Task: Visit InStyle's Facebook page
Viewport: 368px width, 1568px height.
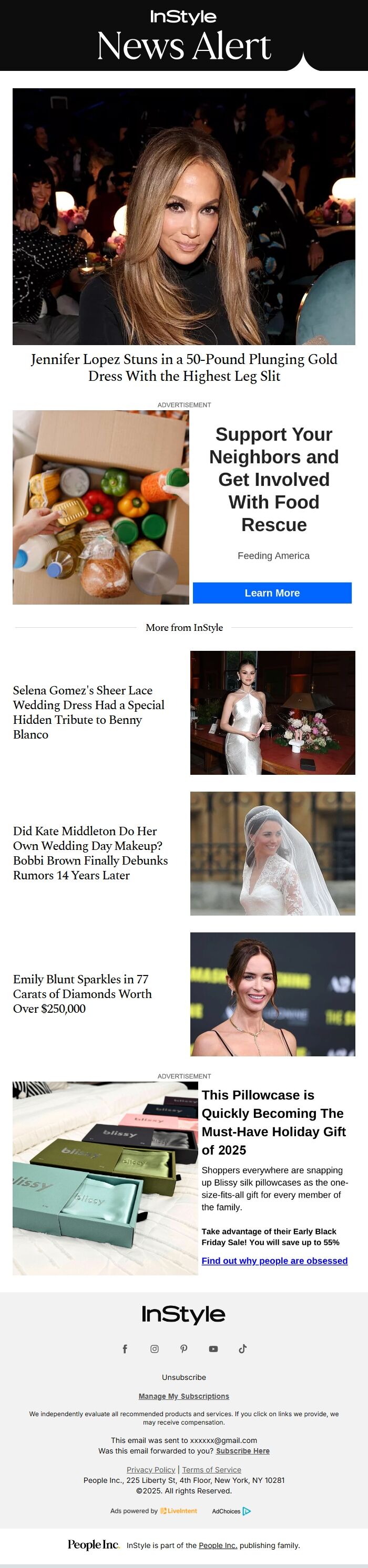Action: pos(125,1348)
